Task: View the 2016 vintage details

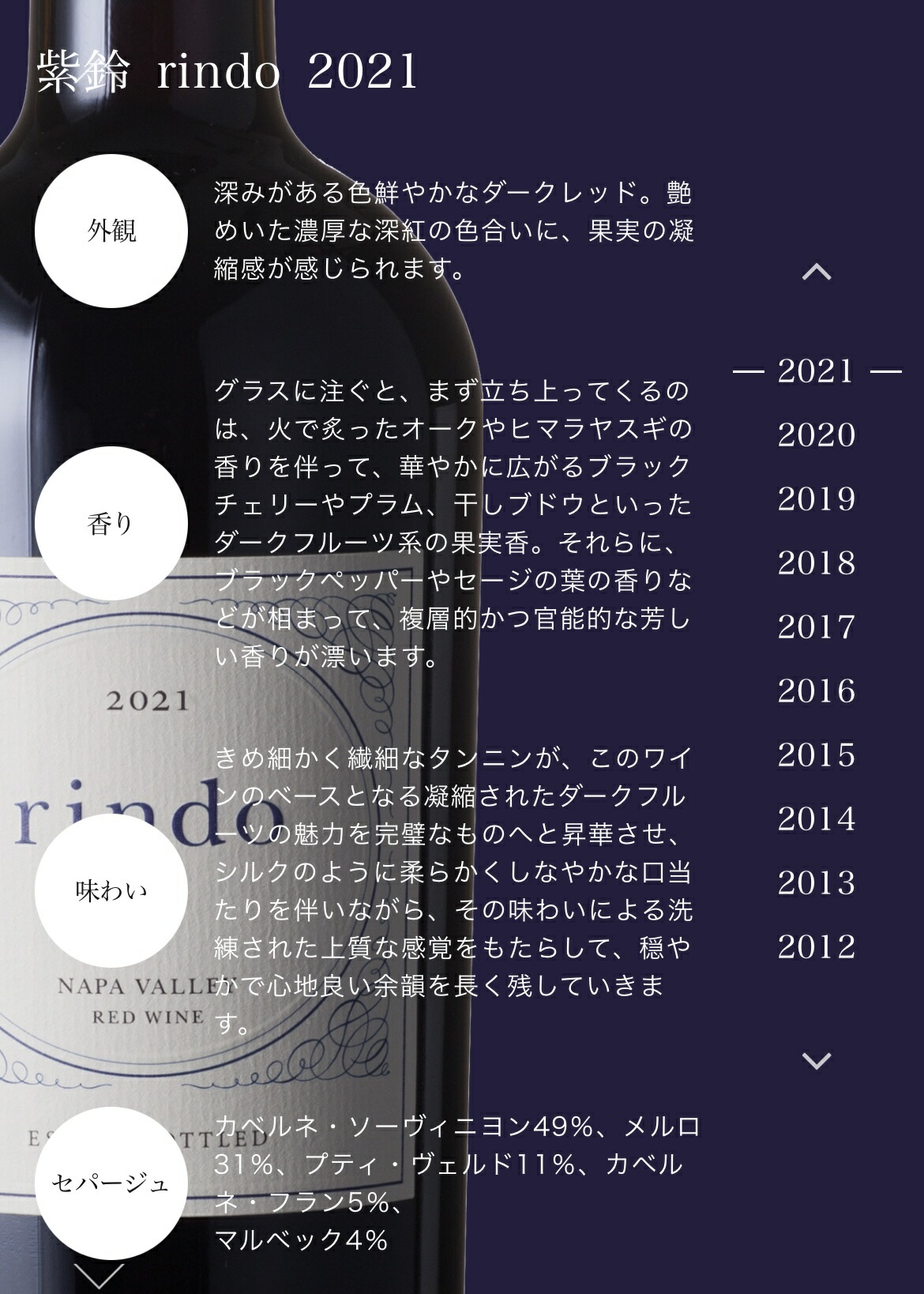Action: point(817,690)
